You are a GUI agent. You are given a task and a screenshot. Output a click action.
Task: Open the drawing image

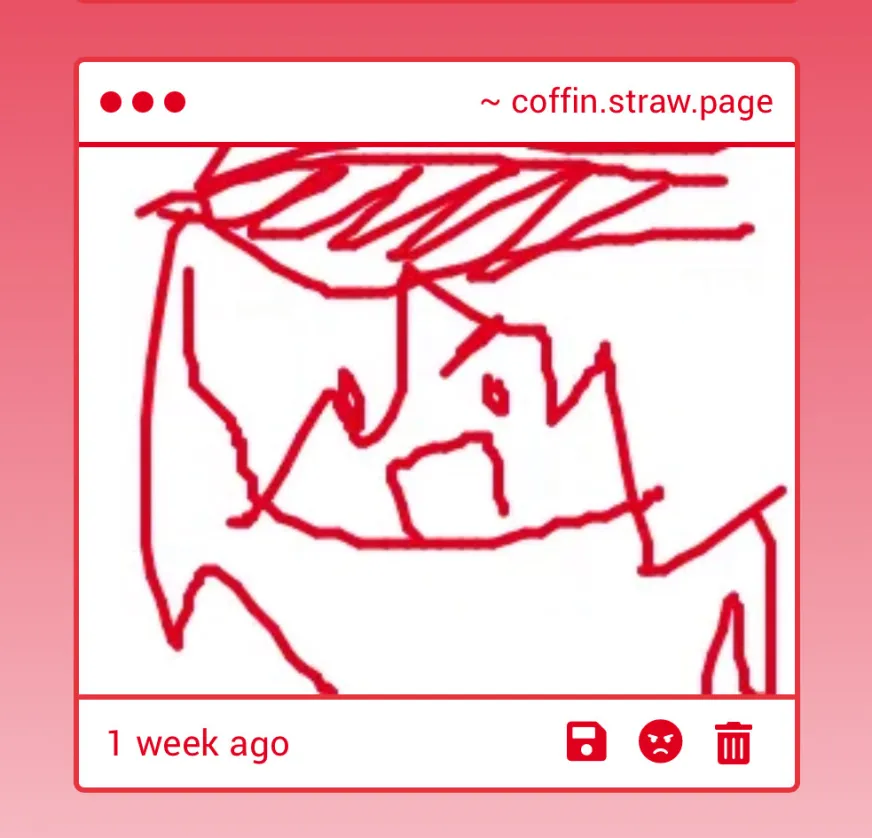[436, 420]
